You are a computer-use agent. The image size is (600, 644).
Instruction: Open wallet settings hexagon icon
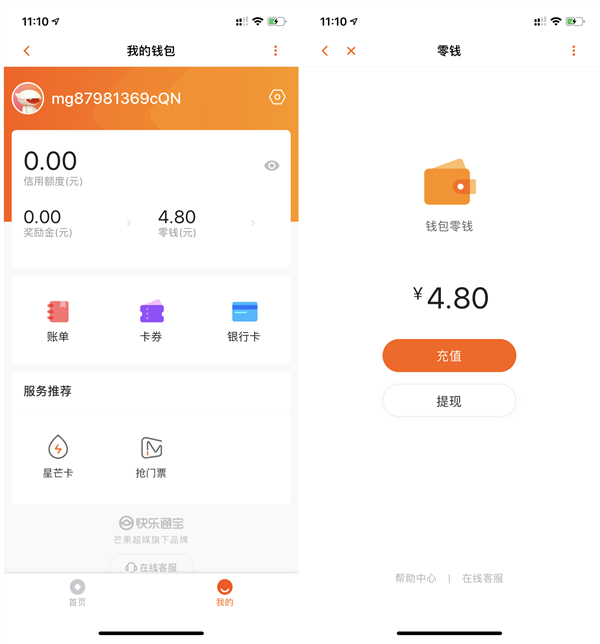tap(277, 97)
